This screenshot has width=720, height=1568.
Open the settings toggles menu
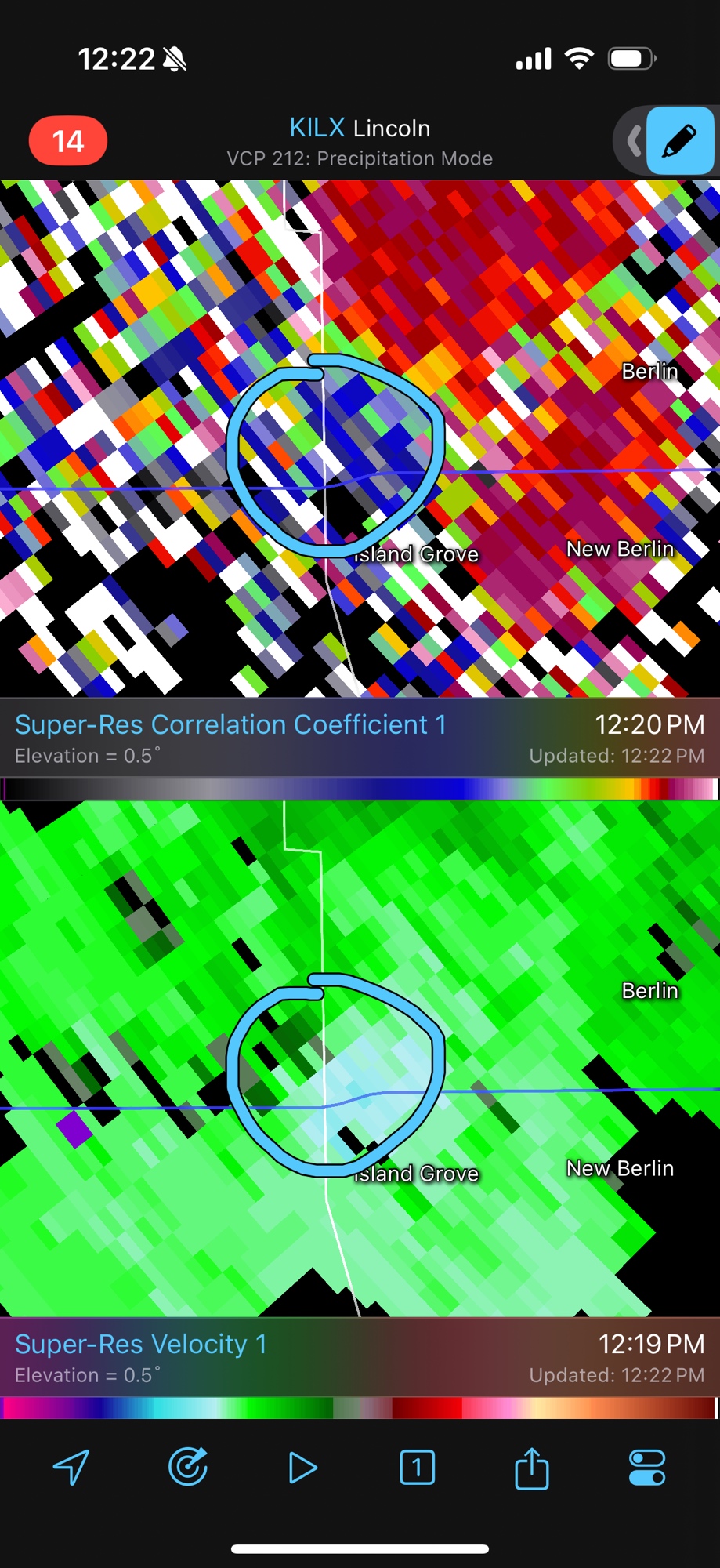coord(646,1467)
